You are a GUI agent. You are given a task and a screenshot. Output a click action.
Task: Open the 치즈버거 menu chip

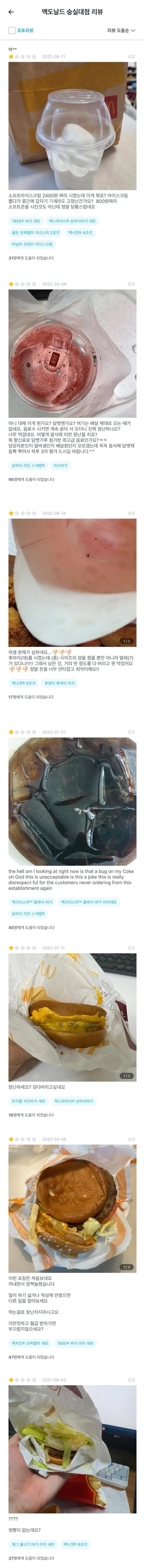coord(61,466)
